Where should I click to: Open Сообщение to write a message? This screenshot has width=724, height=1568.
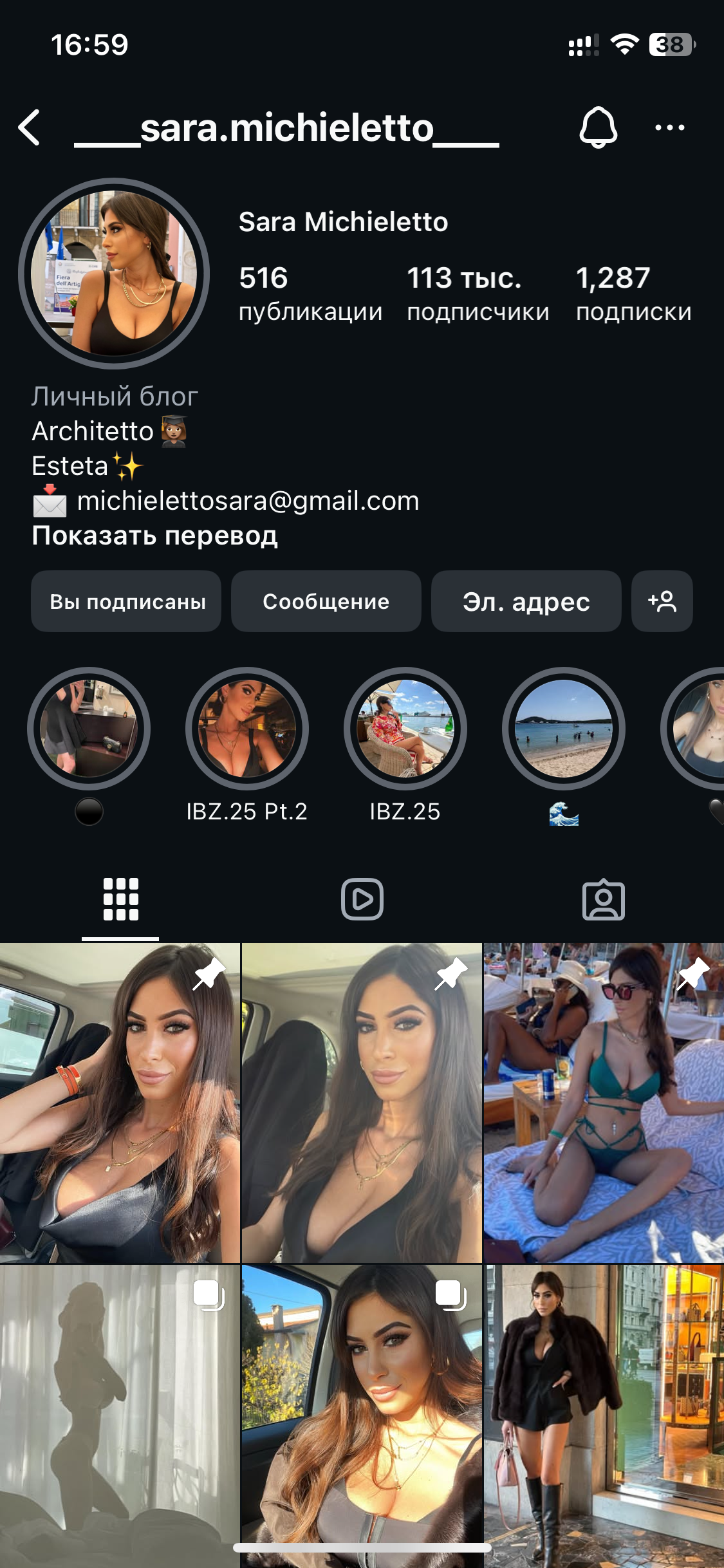(326, 601)
